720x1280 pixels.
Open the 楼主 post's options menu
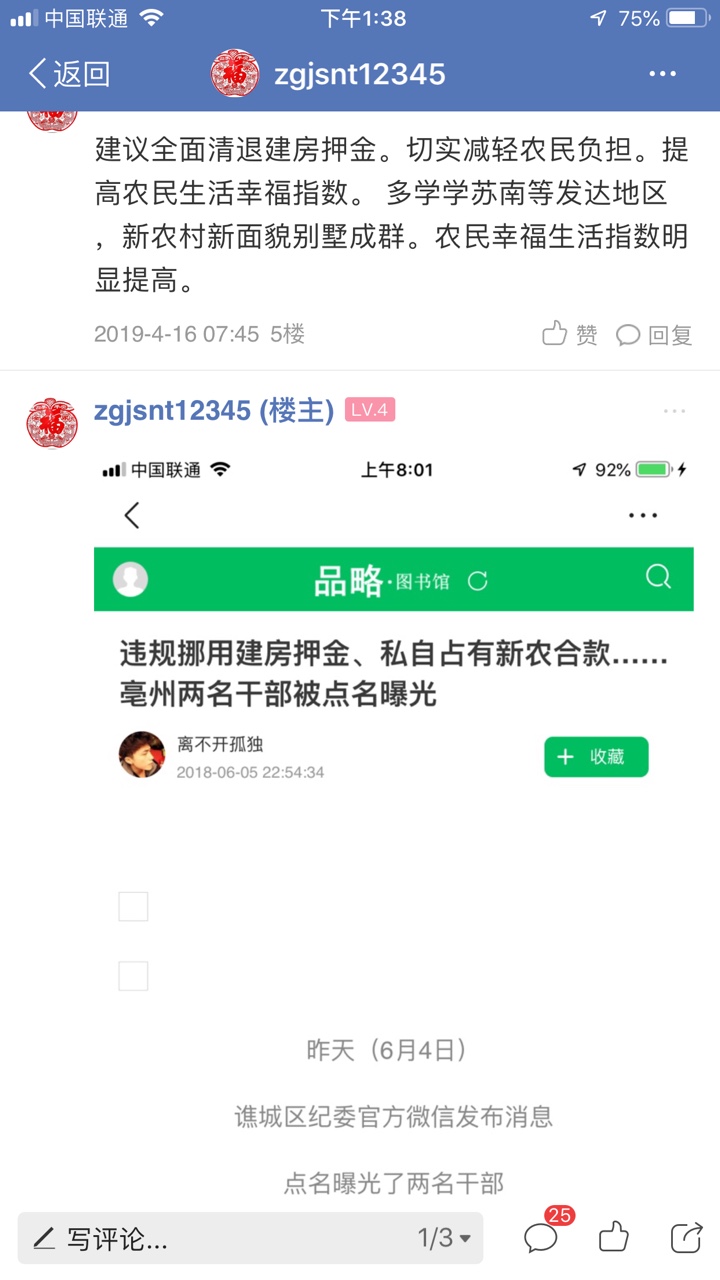674,411
